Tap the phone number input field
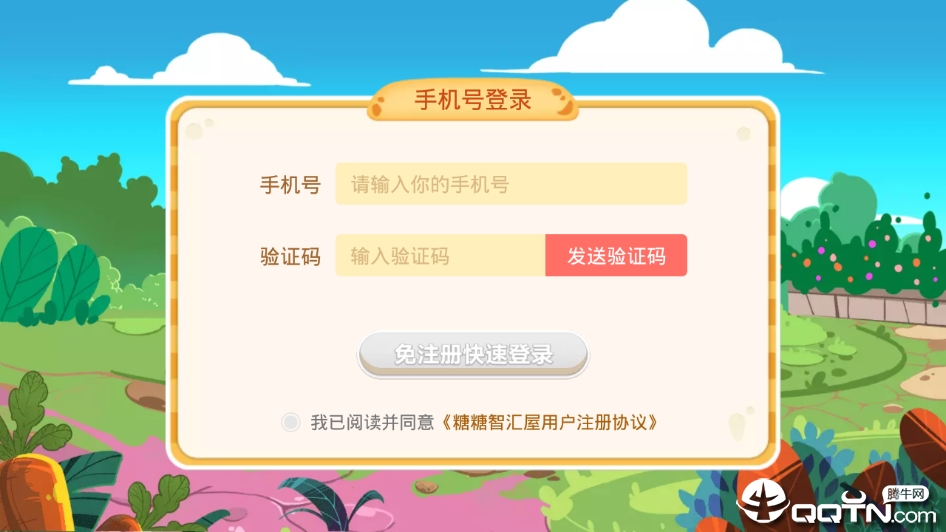This screenshot has width=946, height=532. [511, 184]
